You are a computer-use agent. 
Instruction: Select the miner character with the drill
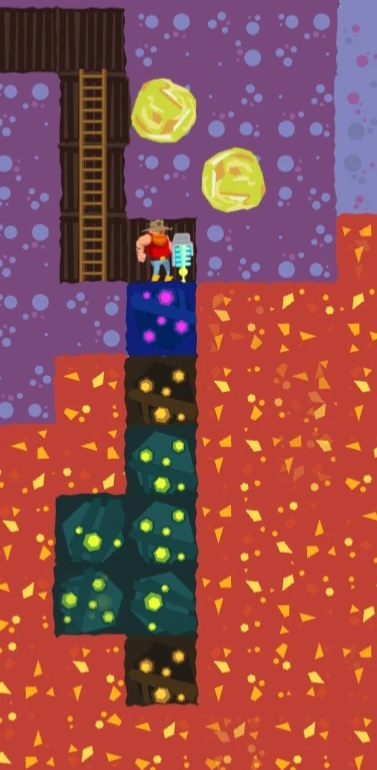point(164,250)
